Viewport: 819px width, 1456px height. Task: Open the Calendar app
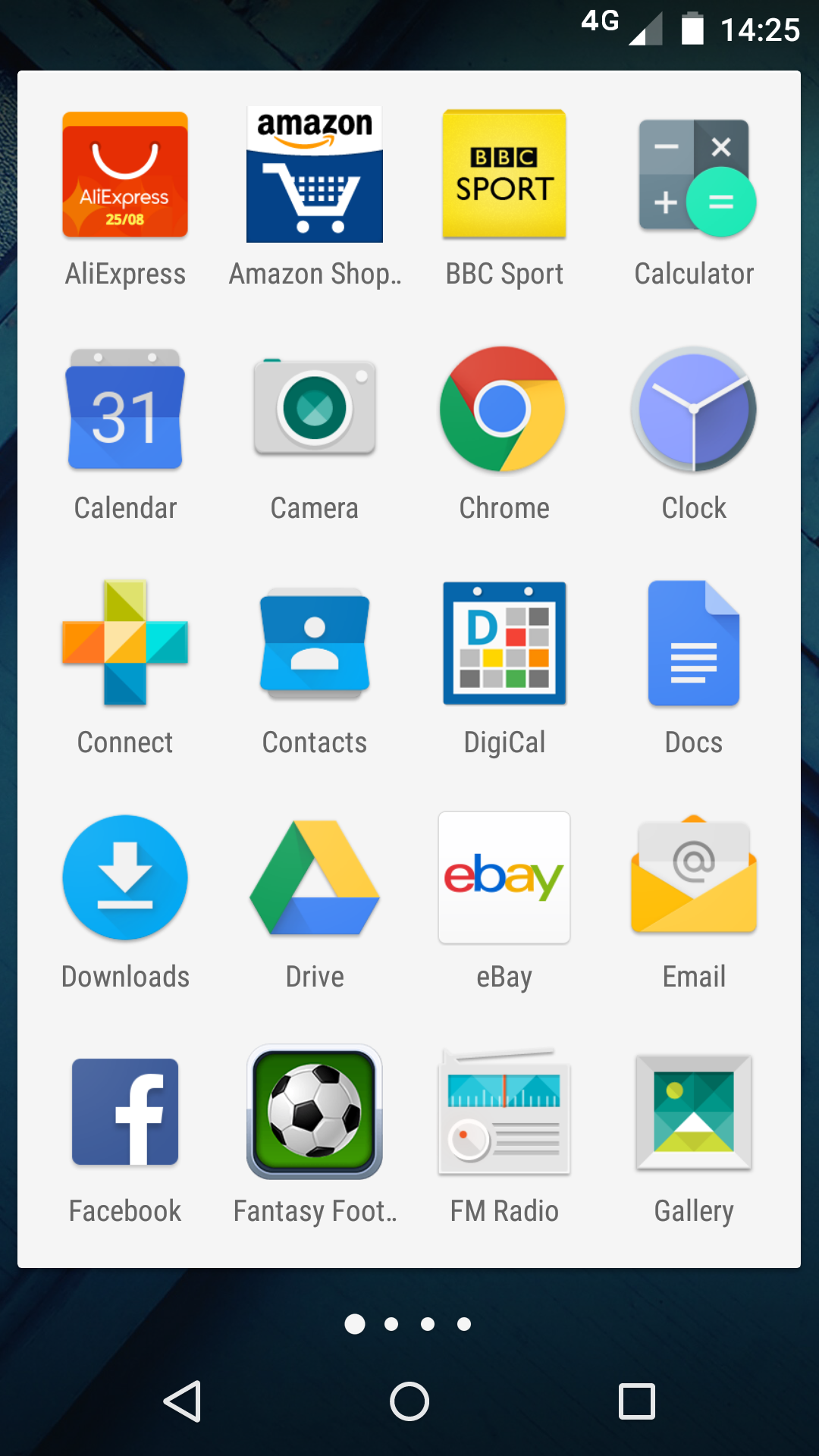(x=125, y=409)
